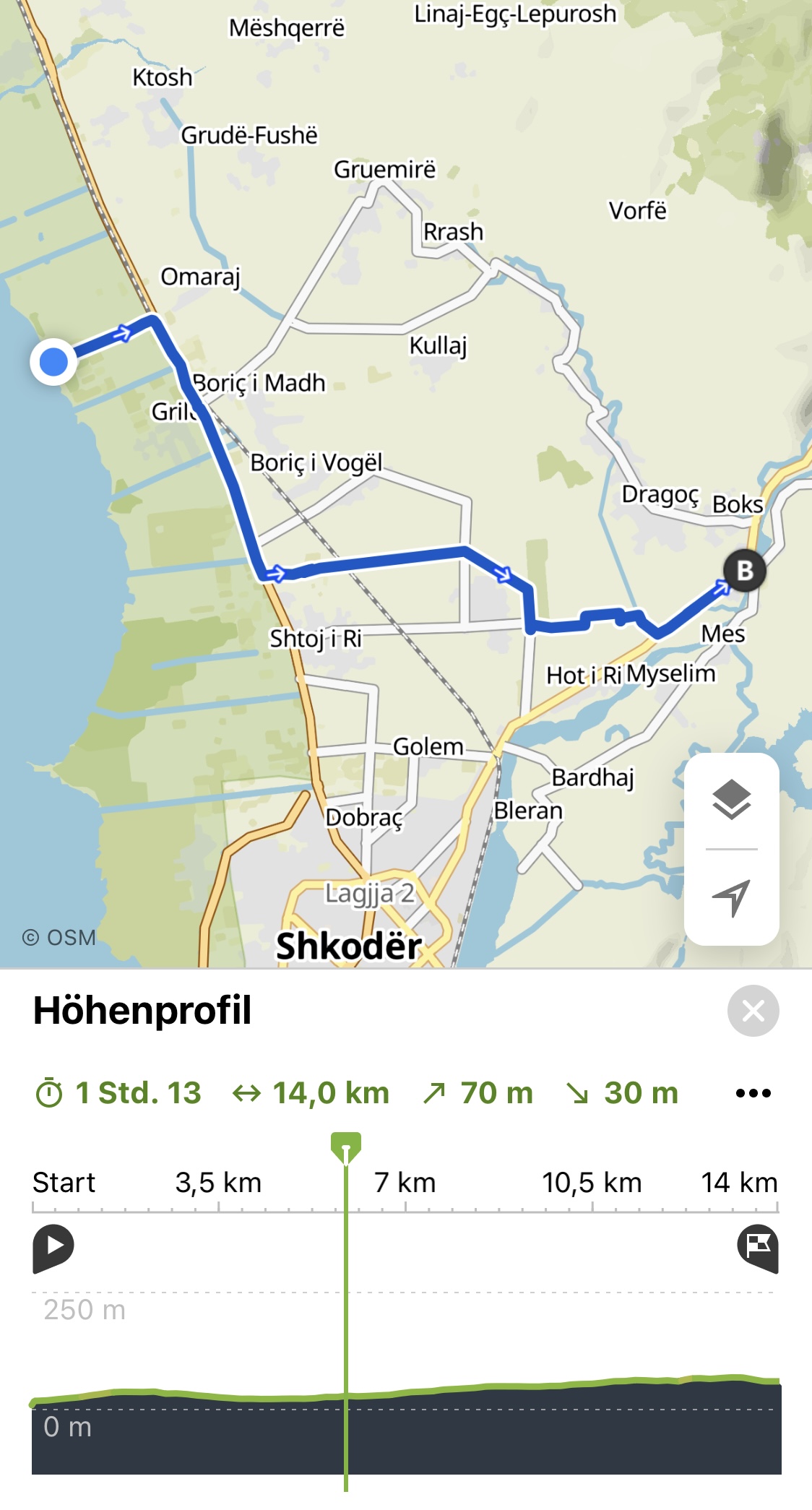Tap the start play marker on profile
This screenshot has width=812, height=1510.
click(x=53, y=1246)
